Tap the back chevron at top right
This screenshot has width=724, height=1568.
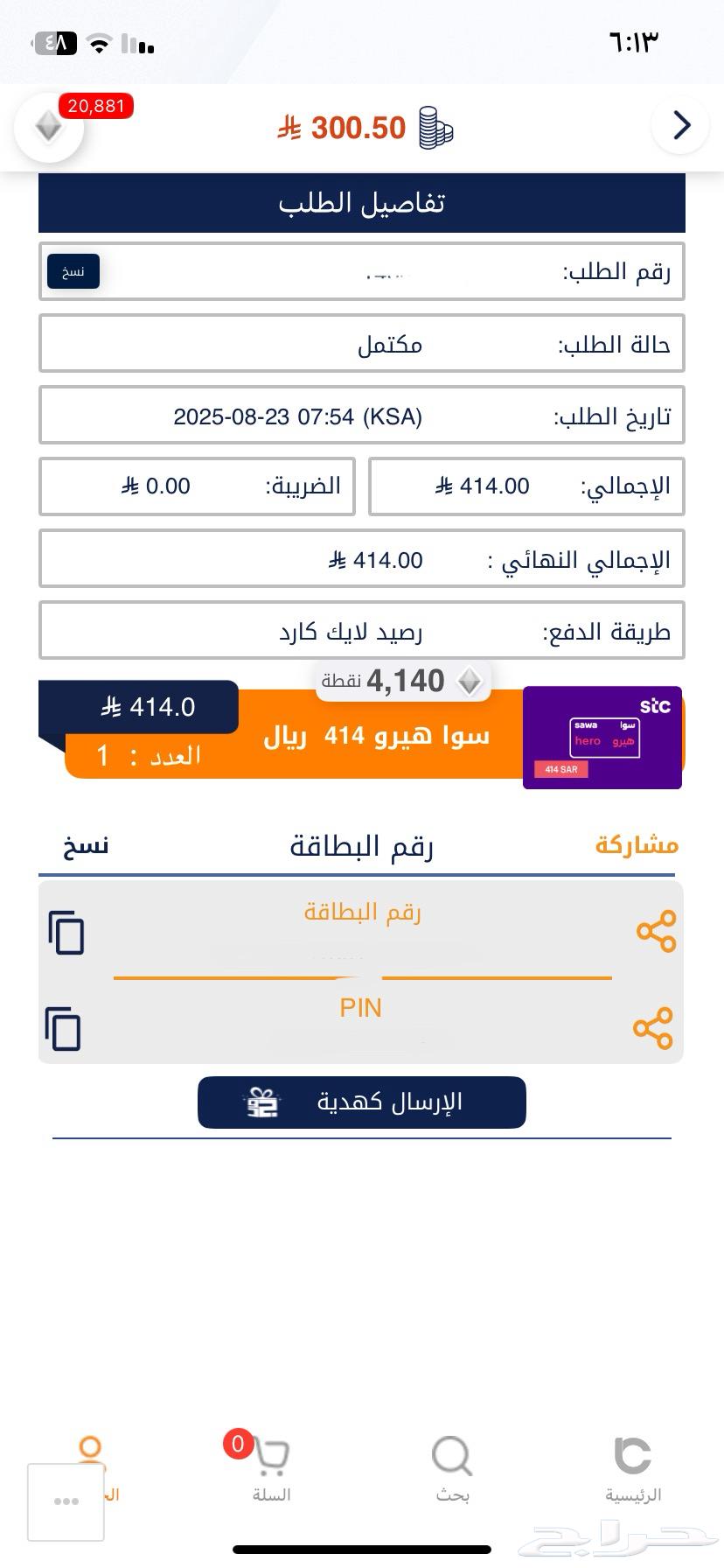pyautogui.click(x=679, y=126)
